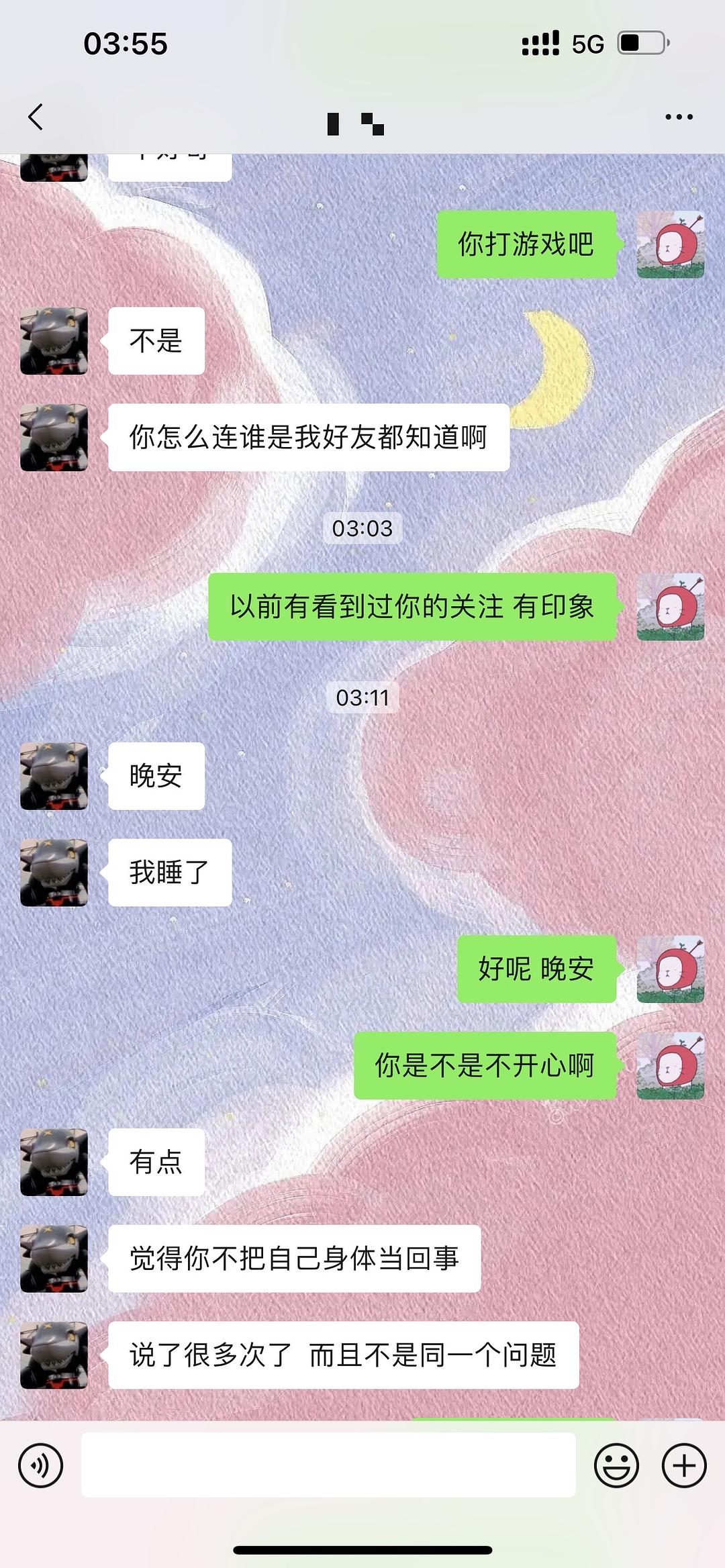Image resolution: width=725 pixels, height=1568 pixels.
Task: Open the emoji sticker panel
Action: pyautogui.click(x=616, y=1465)
